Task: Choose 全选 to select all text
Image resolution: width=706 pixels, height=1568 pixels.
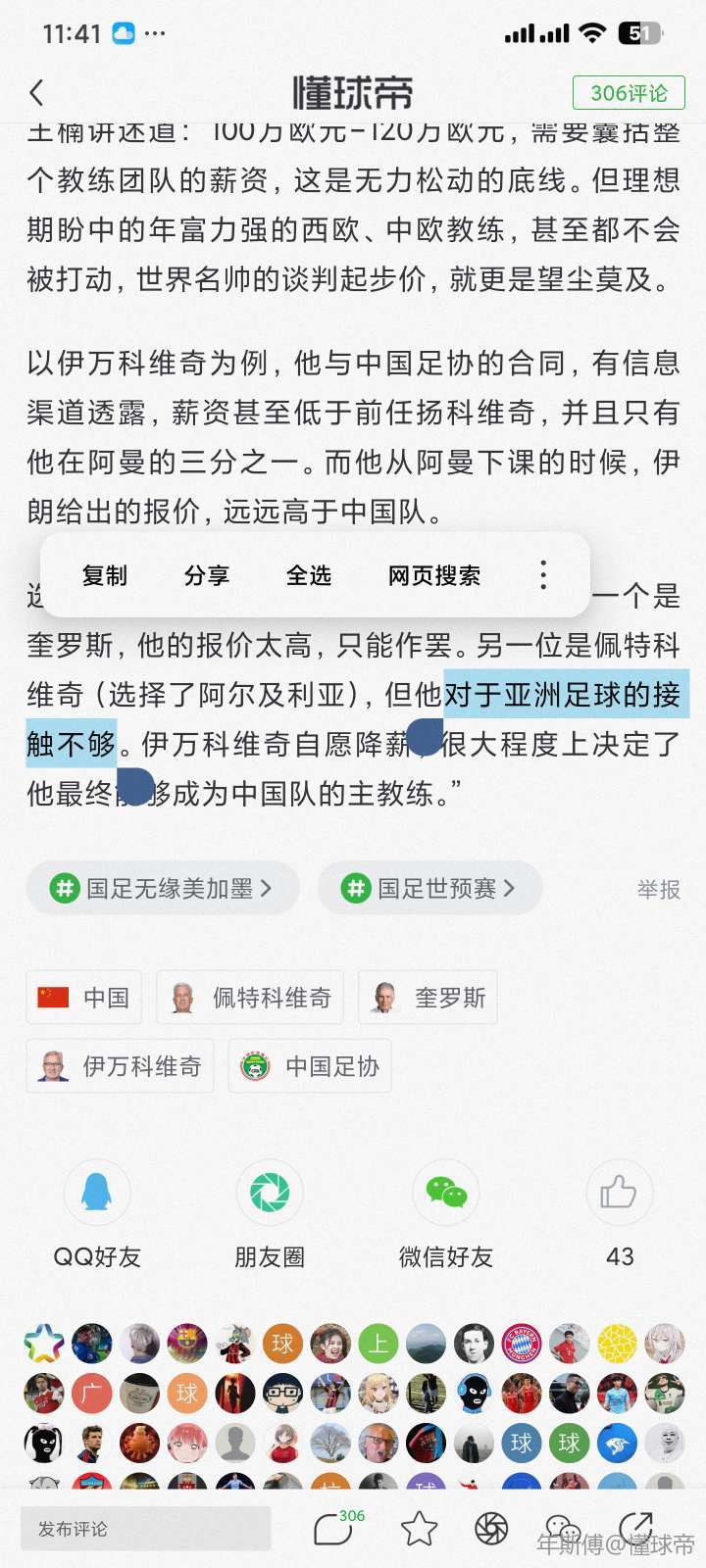Action: 309,575
